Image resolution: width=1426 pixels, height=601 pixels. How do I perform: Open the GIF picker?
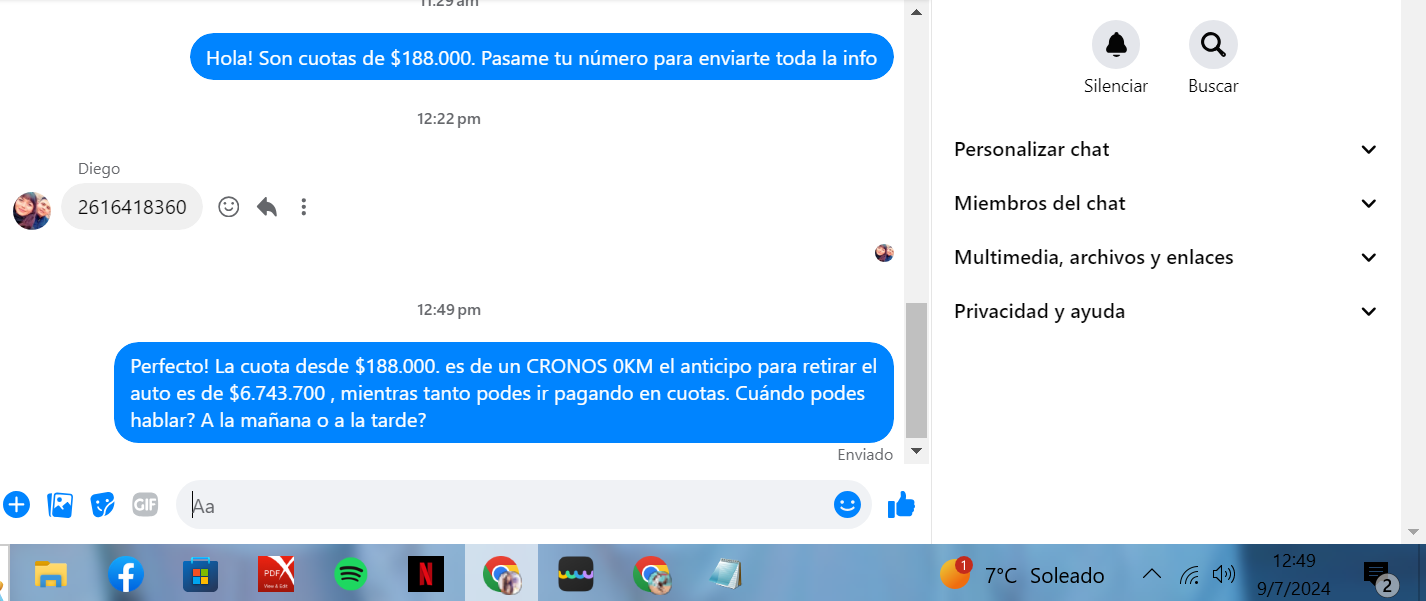coord(145,505)
